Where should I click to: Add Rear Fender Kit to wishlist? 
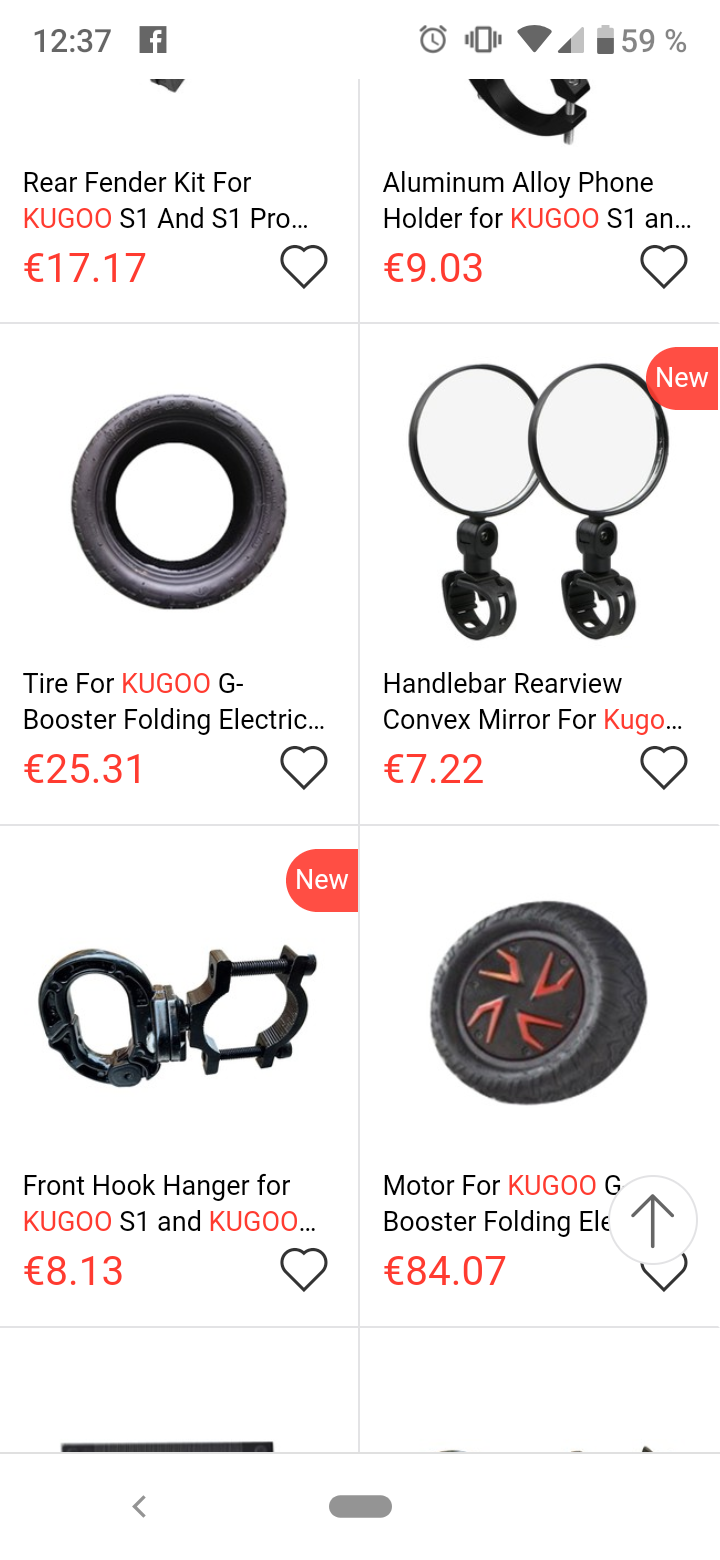[x=304, y=267]
